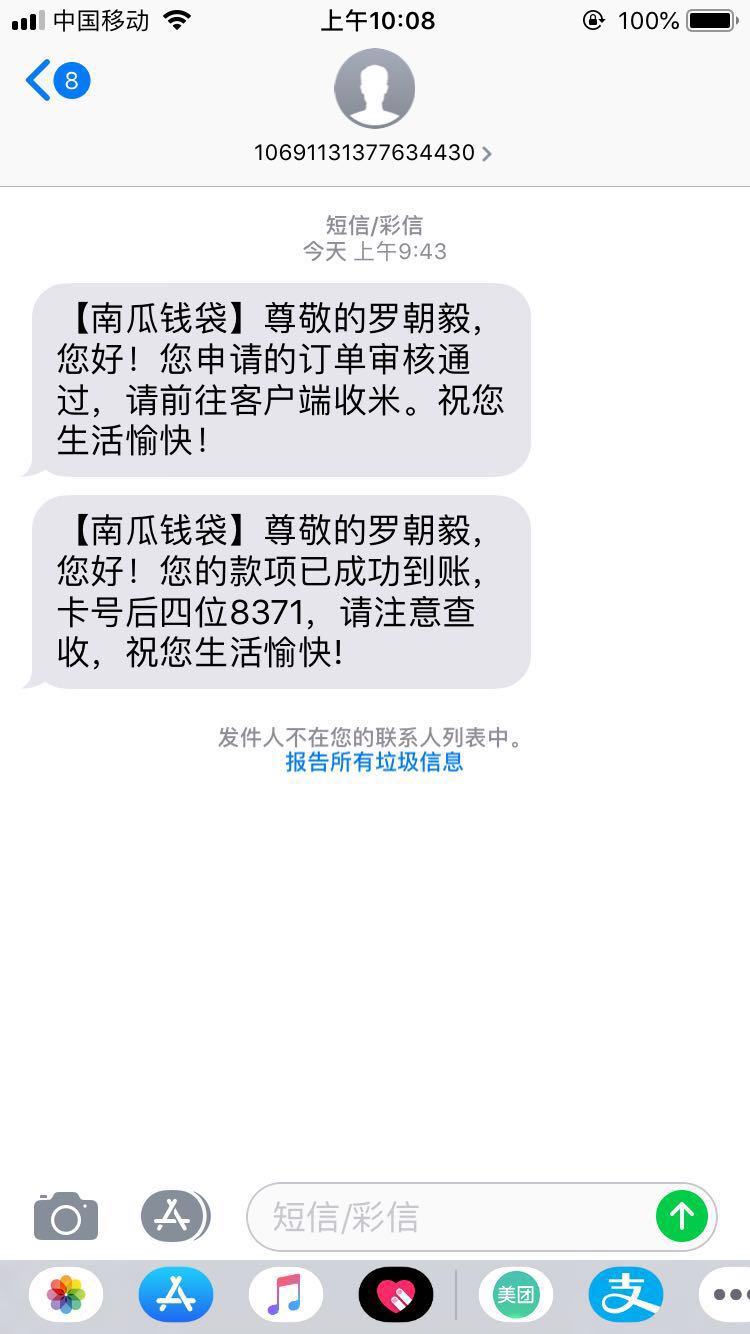Open the Music app in the app strip
The width and height of the screenshot is (750, 1334).
click(x=286, y=1296)
